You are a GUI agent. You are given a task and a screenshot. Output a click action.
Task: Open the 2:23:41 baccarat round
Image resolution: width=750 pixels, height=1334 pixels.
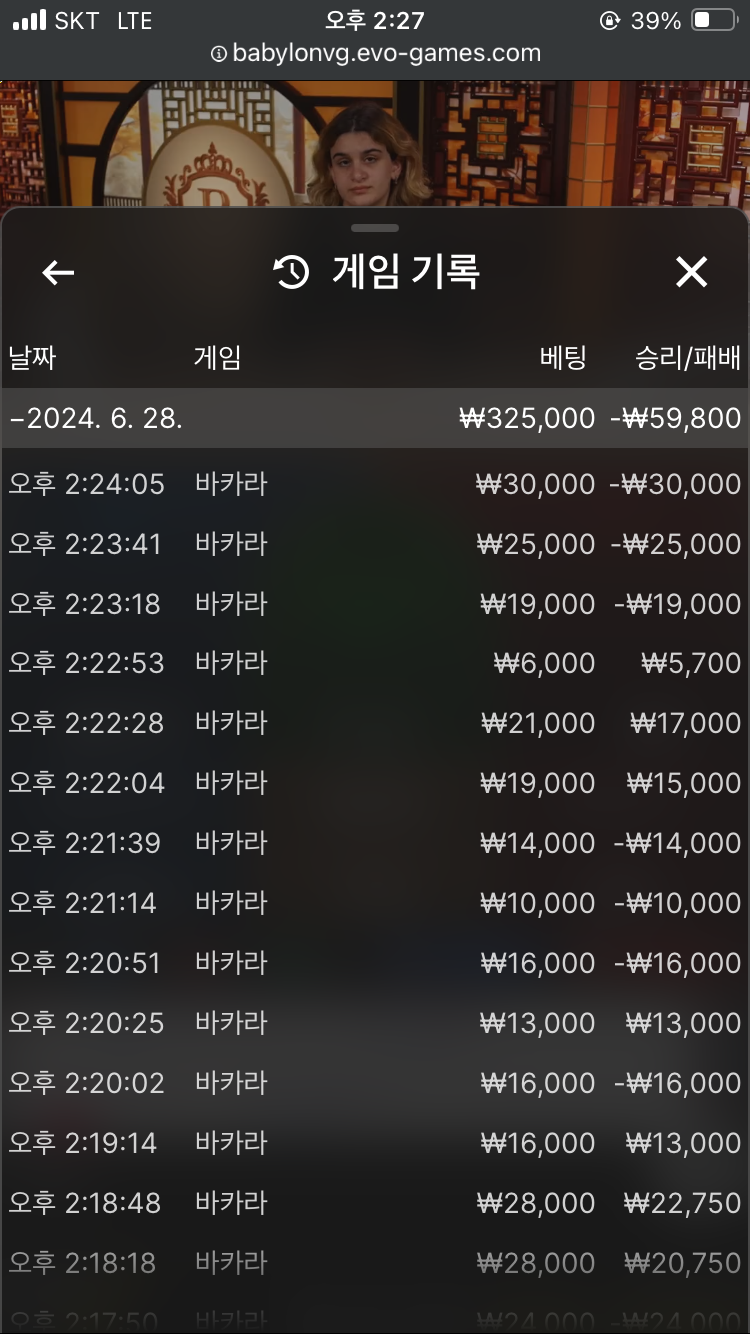(374, 544)
